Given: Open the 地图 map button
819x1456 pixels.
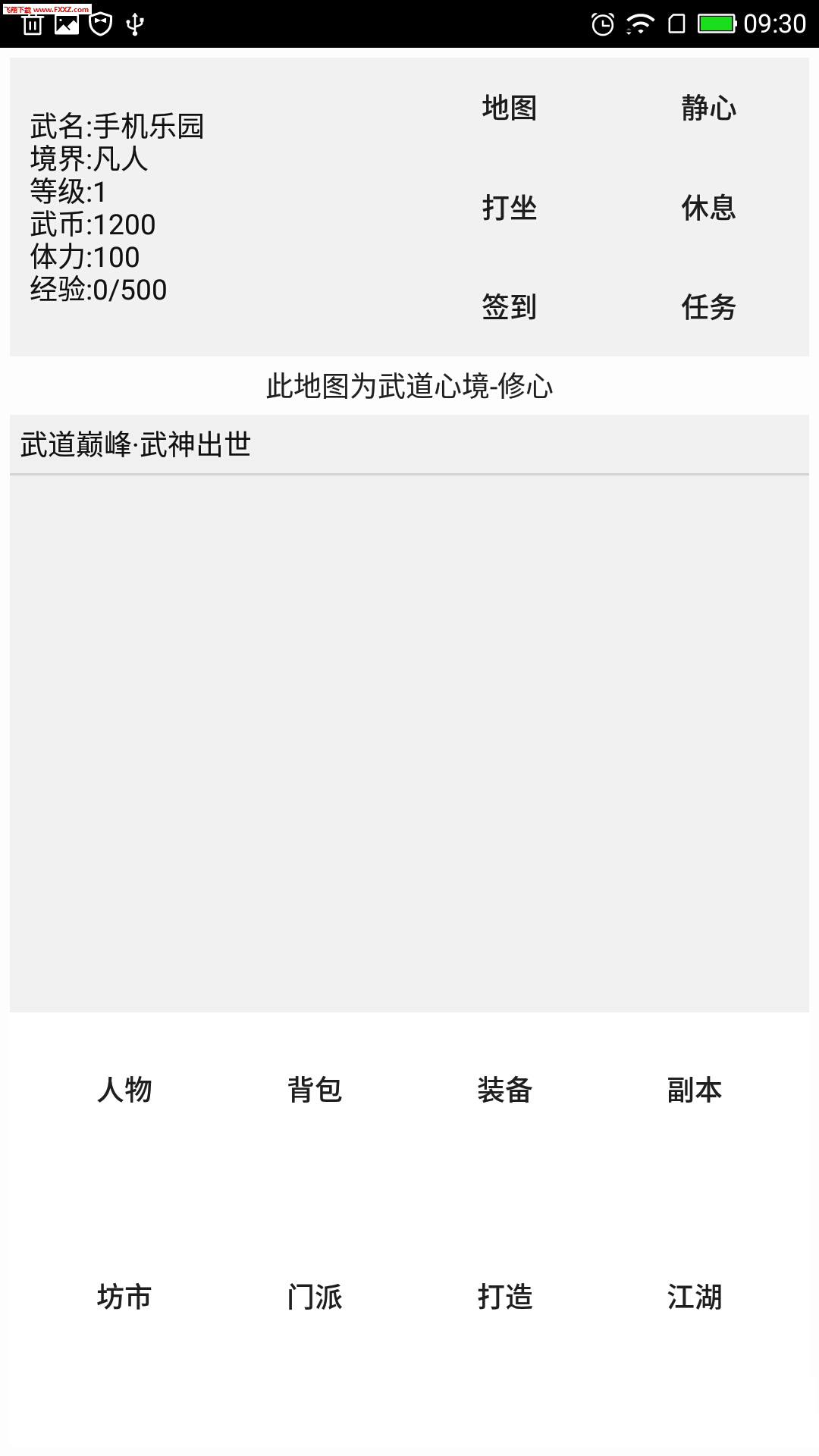Looking at the screenshot, I should (510, 108).
